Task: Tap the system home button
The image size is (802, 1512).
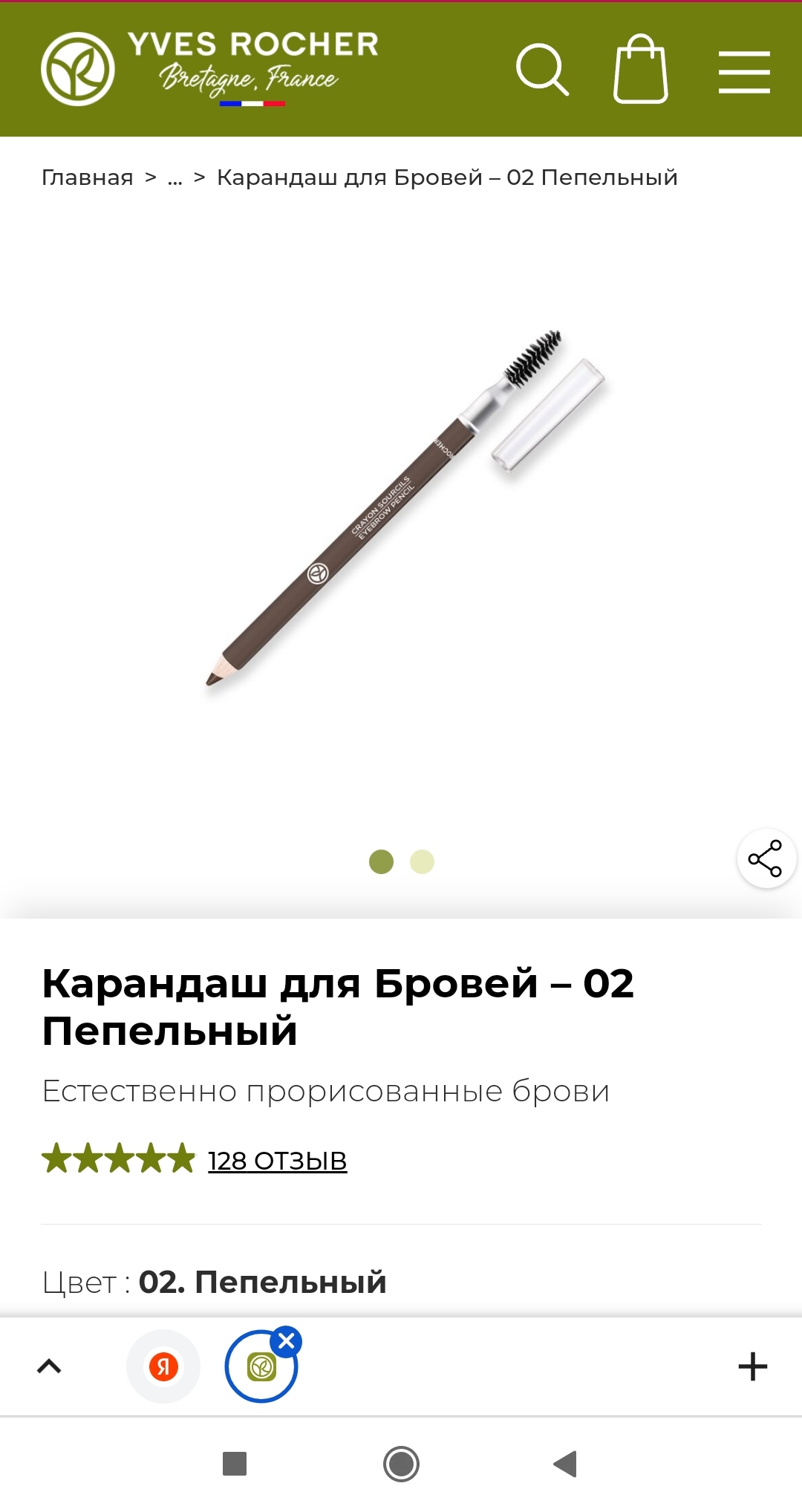Action: [x=401, y=1464]
